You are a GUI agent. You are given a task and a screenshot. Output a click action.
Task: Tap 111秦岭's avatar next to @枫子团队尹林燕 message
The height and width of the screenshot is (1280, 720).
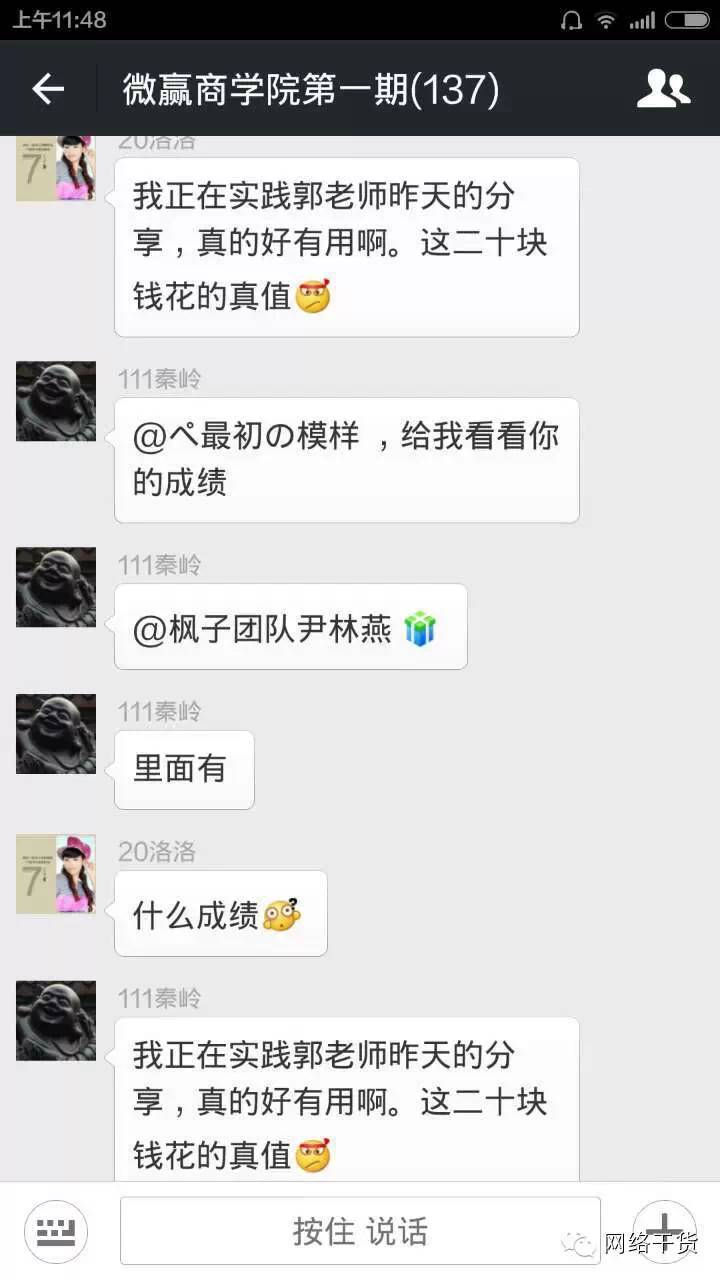point(56,587)
